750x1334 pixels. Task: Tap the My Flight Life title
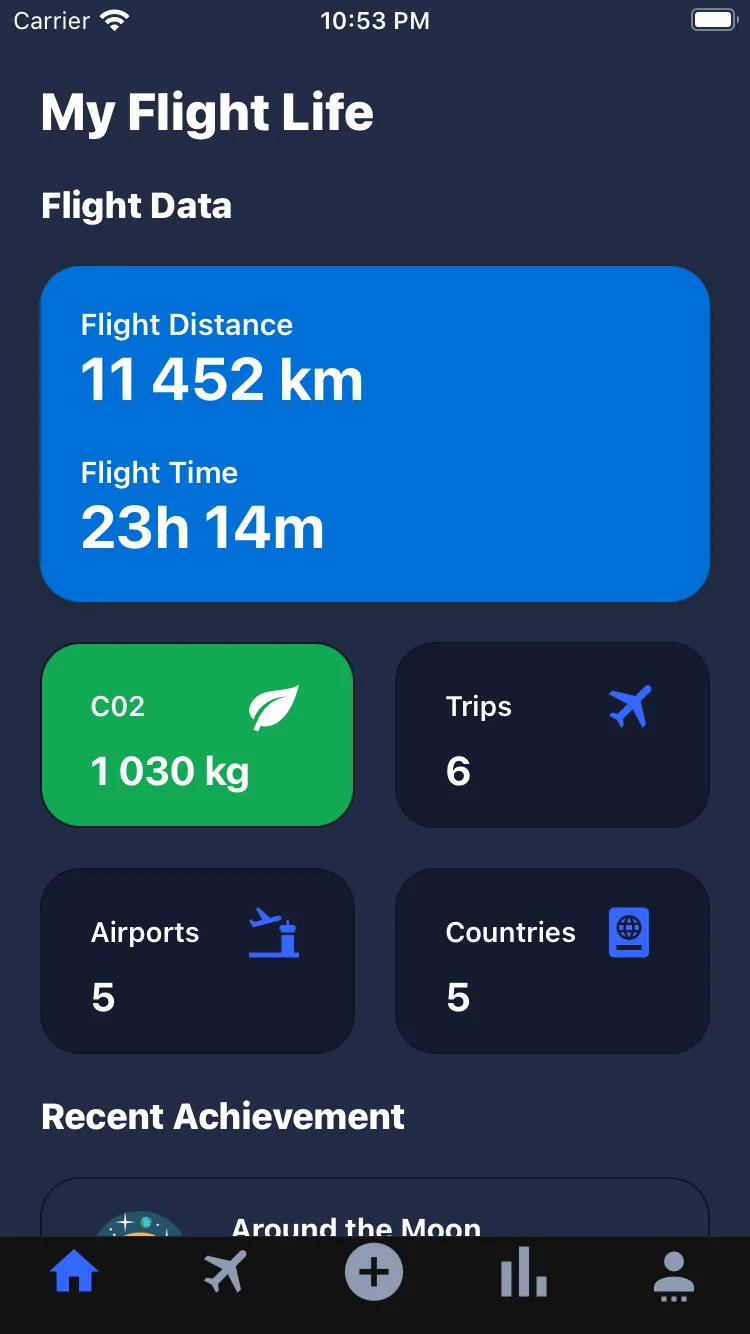coord(207,112)
